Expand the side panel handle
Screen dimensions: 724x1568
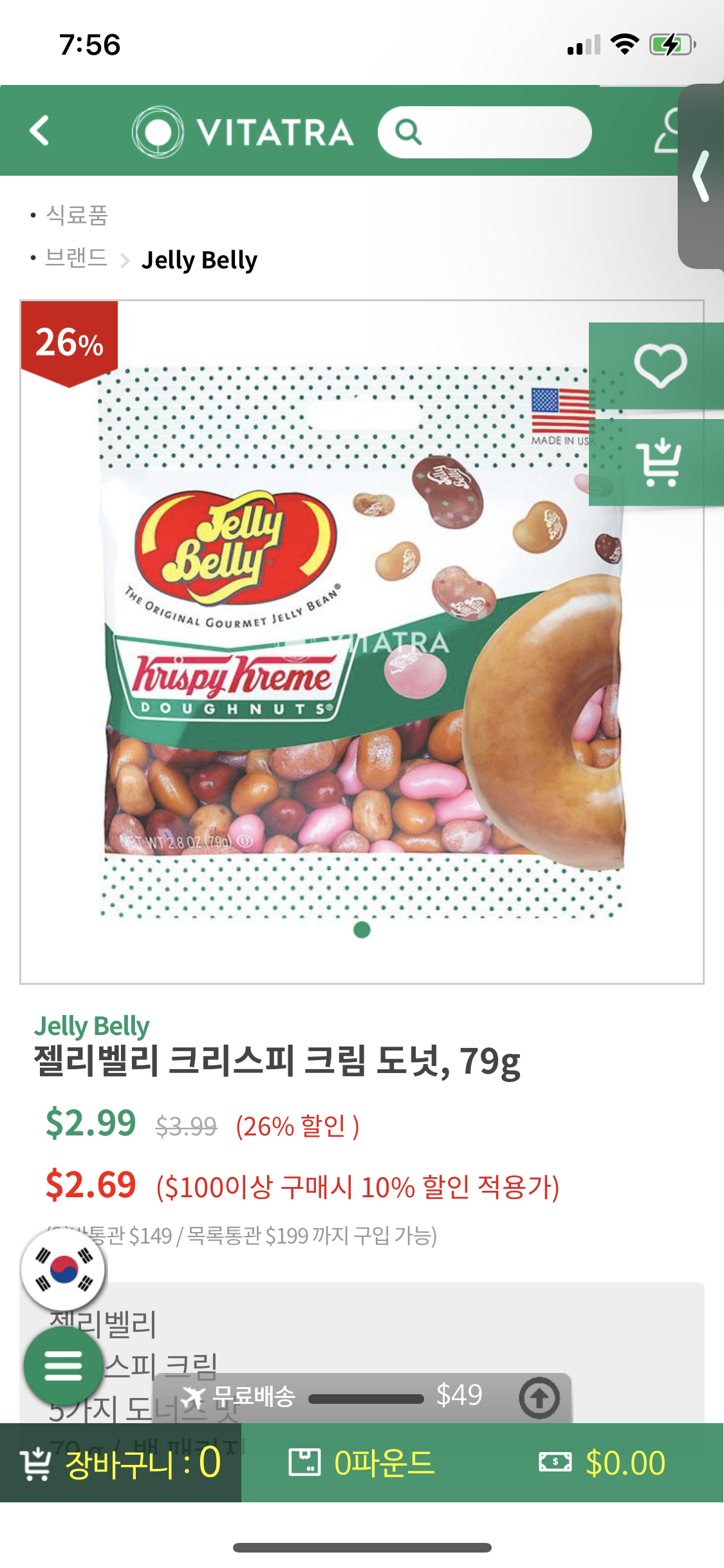(x=702, y=176)
